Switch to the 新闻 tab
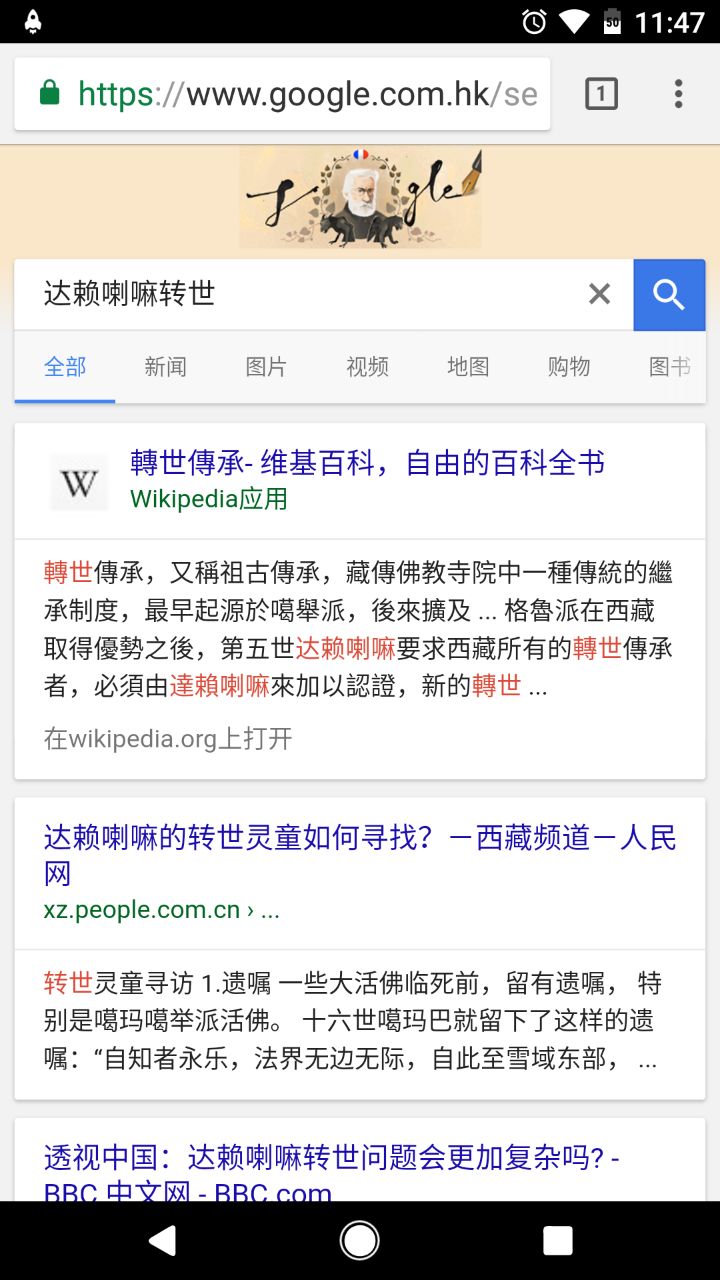This screenshot has height=1280, width=720. (165, 367)
